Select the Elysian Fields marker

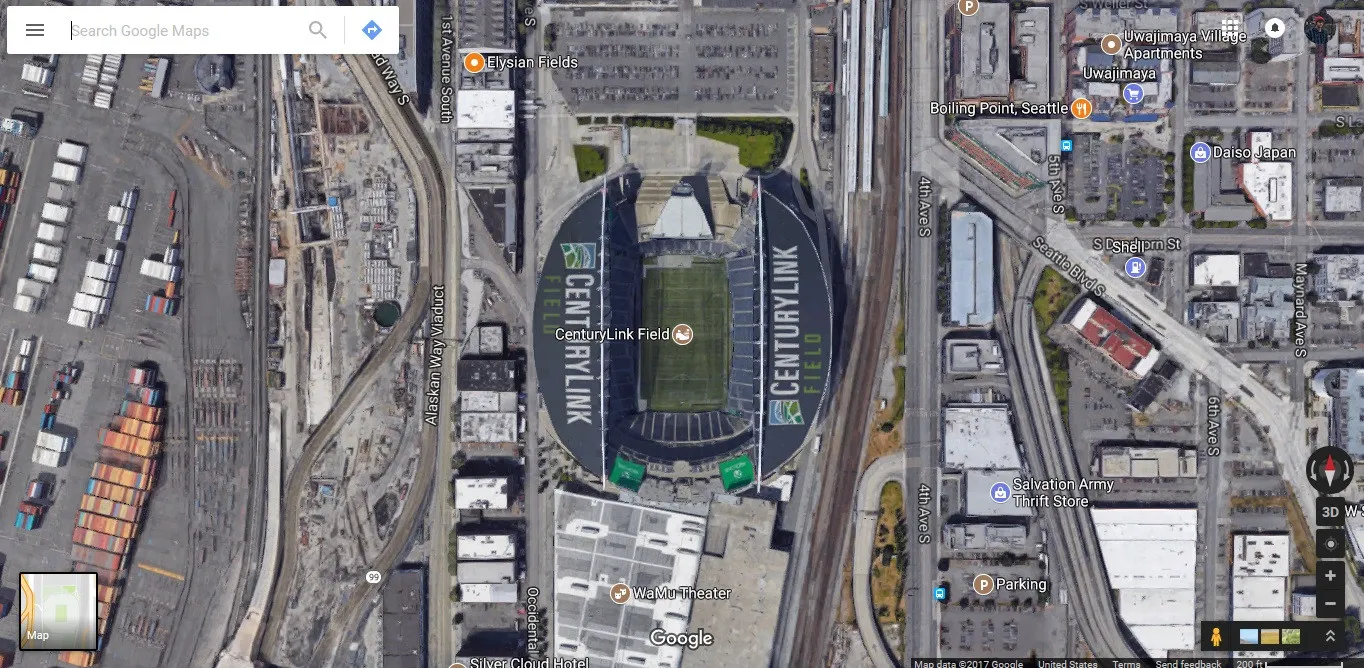click(x=475, y=62)
